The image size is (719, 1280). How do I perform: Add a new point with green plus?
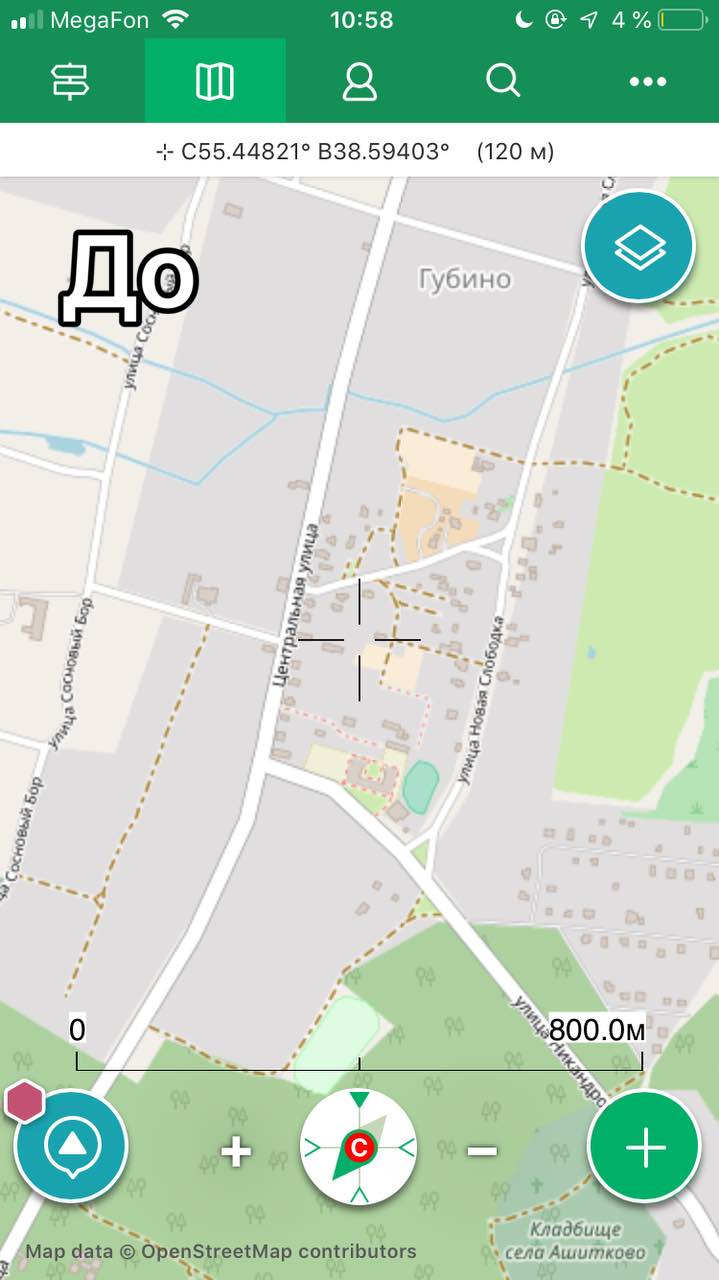(645, 1146)
